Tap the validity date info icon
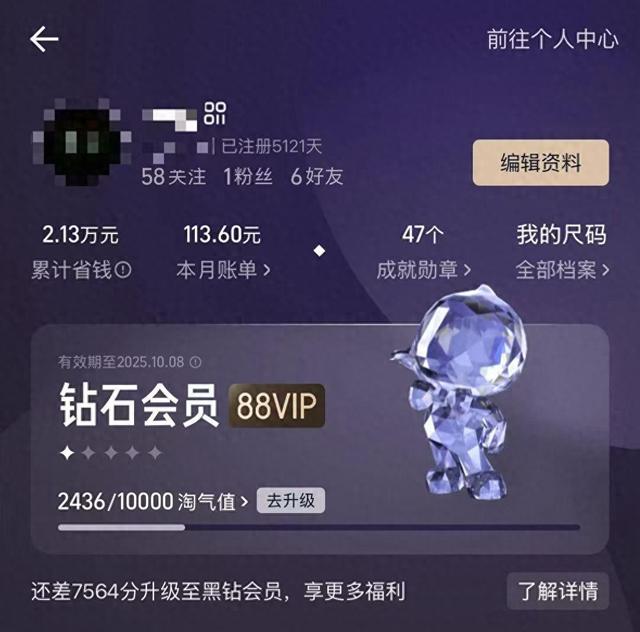Image resolution: width=640 pixels, height=632 pixels. tap(196, 362)
